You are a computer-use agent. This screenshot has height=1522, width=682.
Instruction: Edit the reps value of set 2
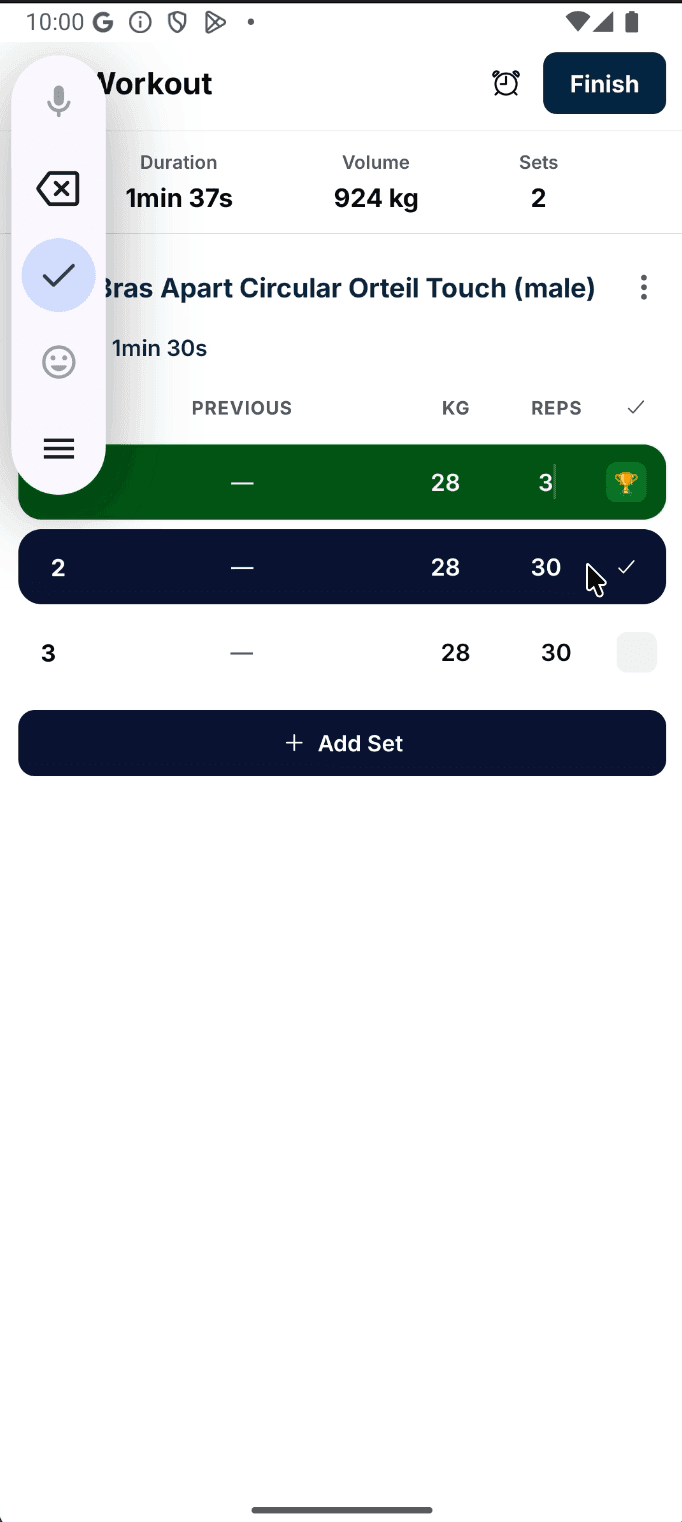coord(546,567)
